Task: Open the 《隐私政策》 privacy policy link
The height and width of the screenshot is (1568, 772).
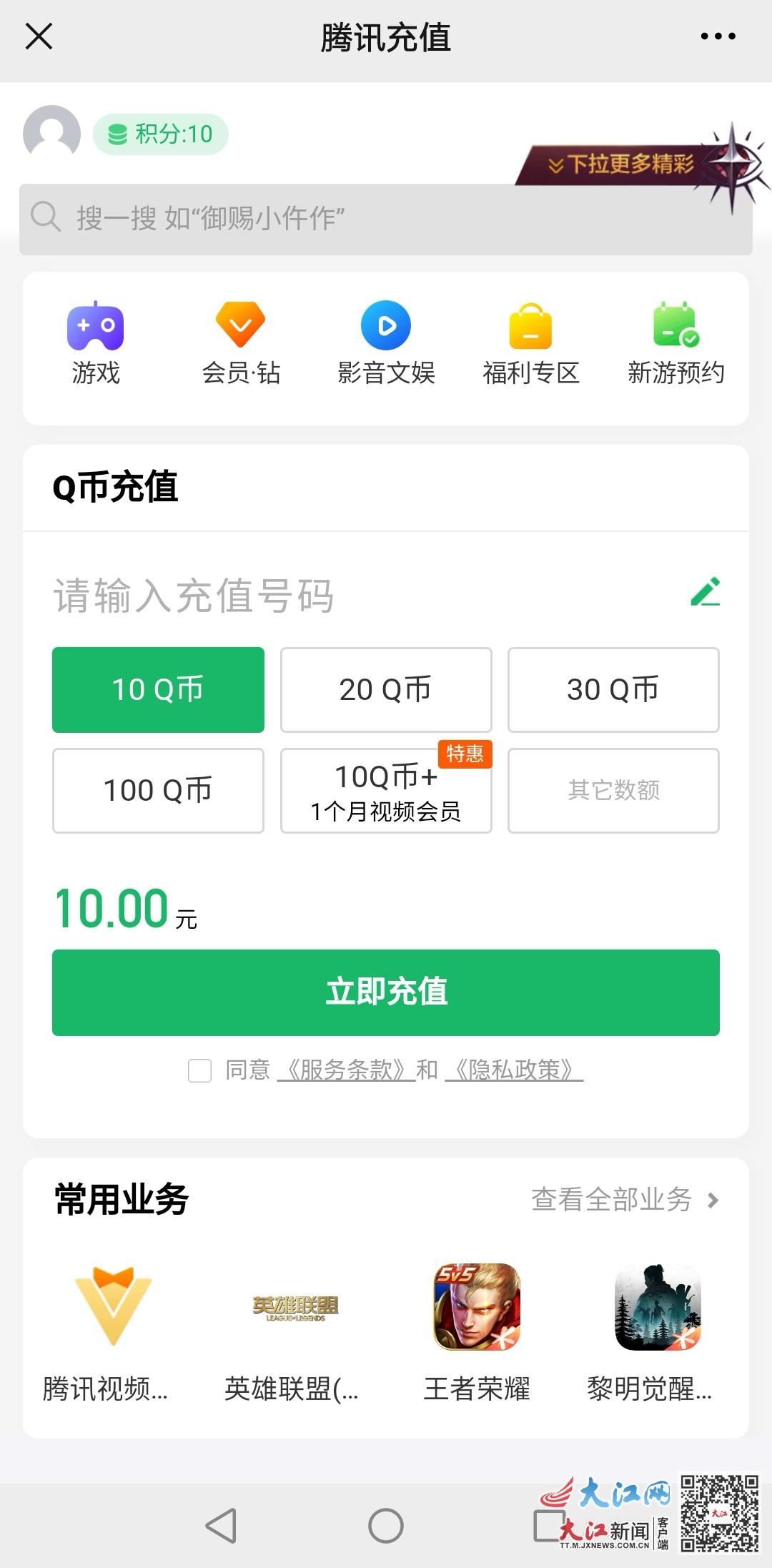Action: (513, 1070)
